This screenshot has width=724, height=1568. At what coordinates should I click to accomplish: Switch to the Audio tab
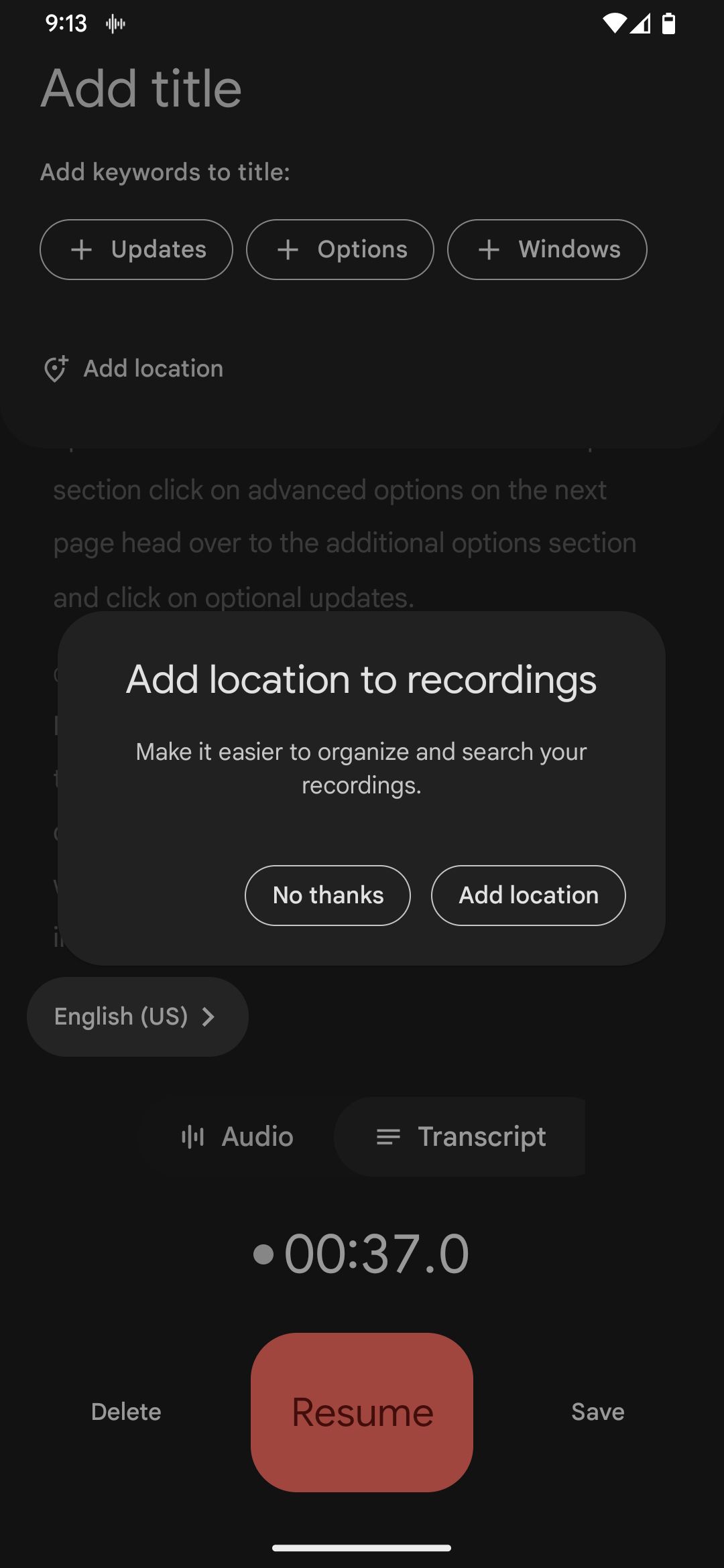(x=235, y=1136)
